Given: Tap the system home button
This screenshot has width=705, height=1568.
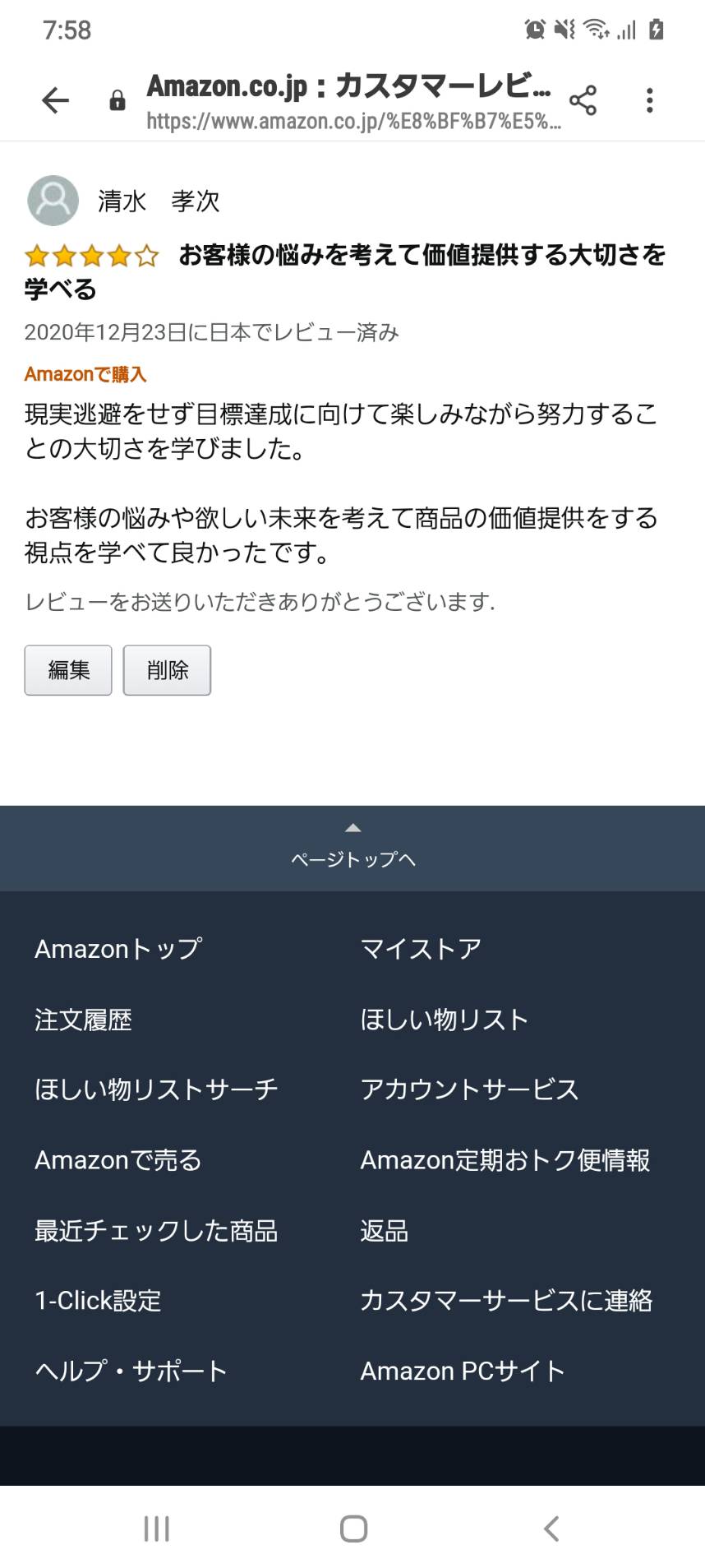Looking at the screenshot, I should 353,1529.
